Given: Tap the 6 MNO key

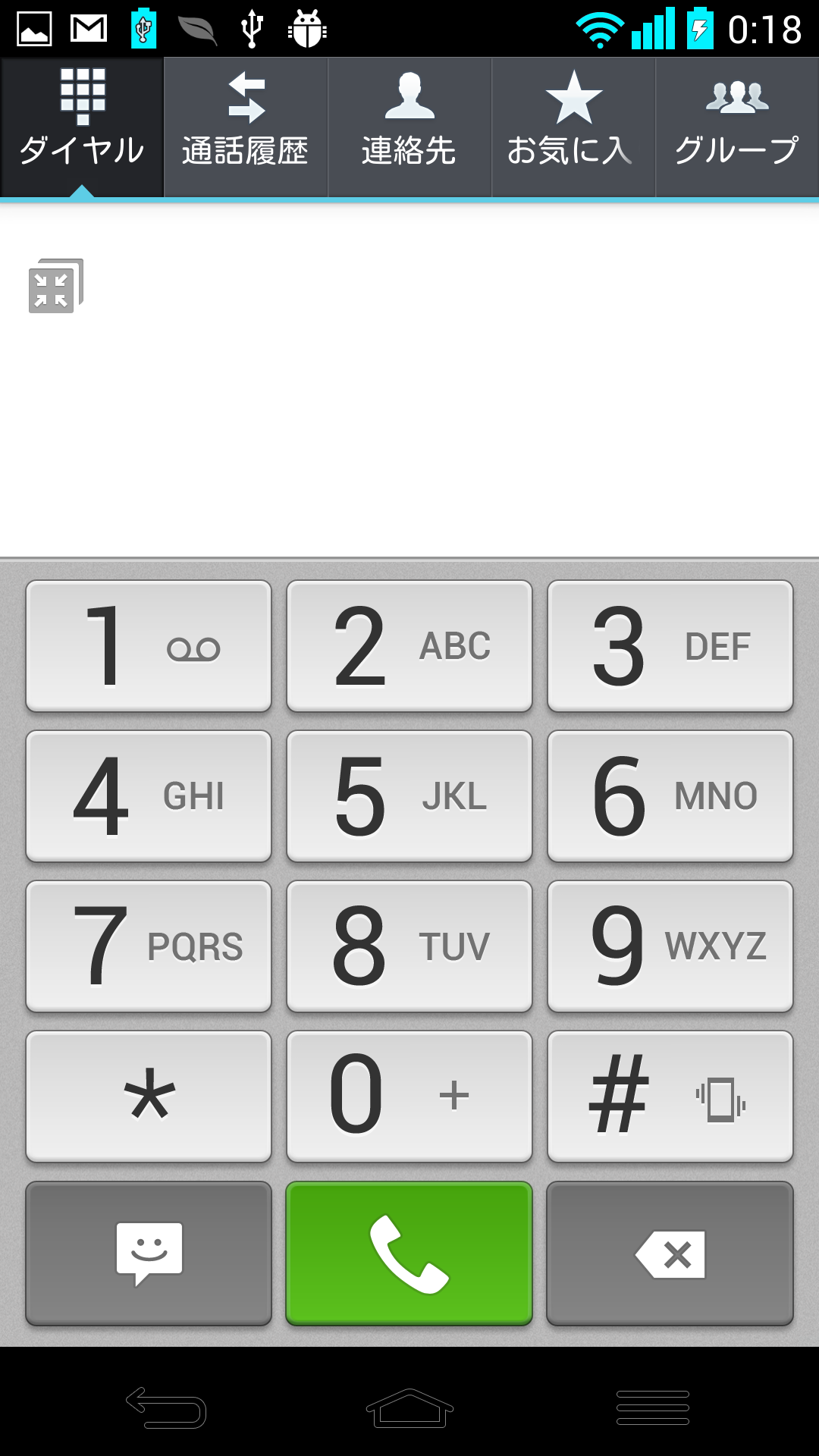Looking at the screenshot, I should pyautogui.click(x=670, y=796).
